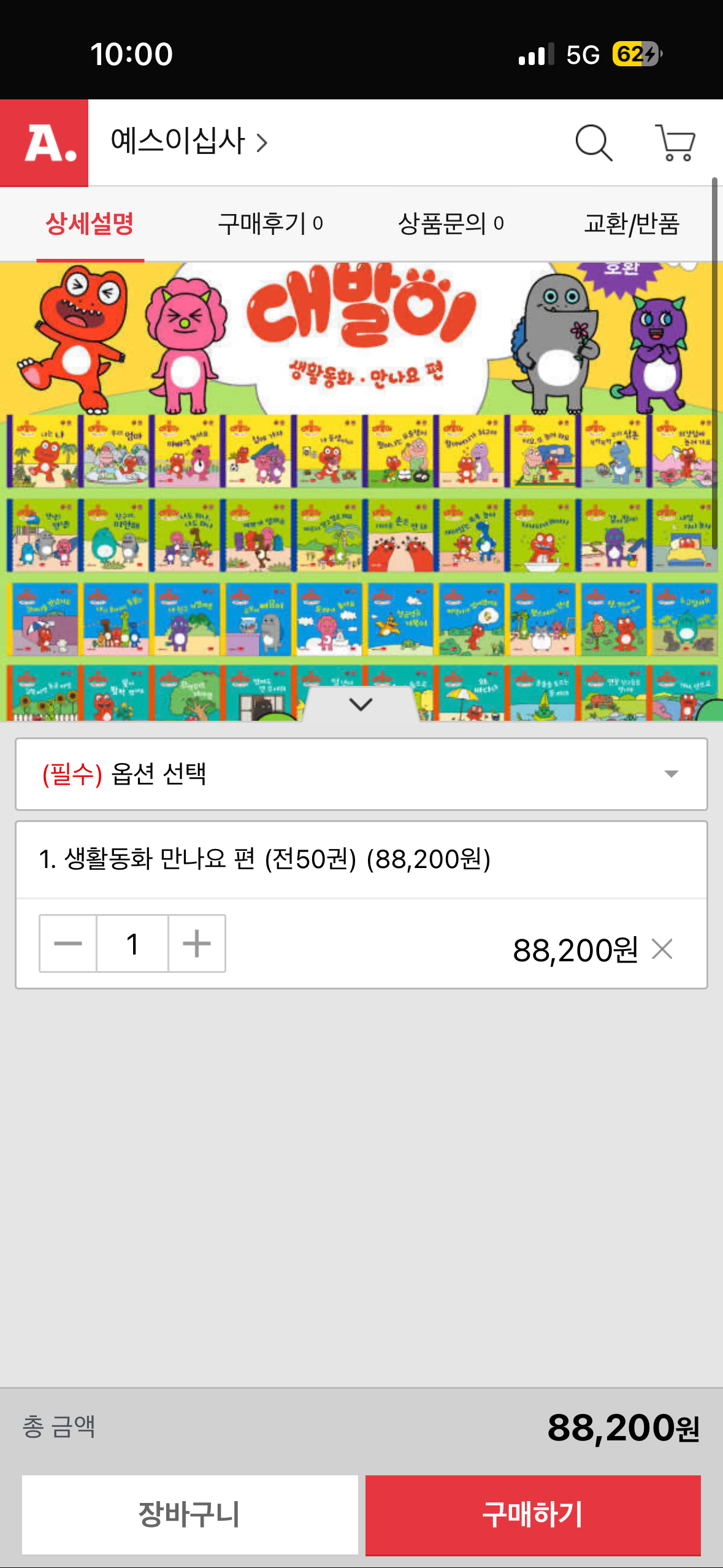
Task: Remove the selected option via the X icon
Action: coord(664,950)
